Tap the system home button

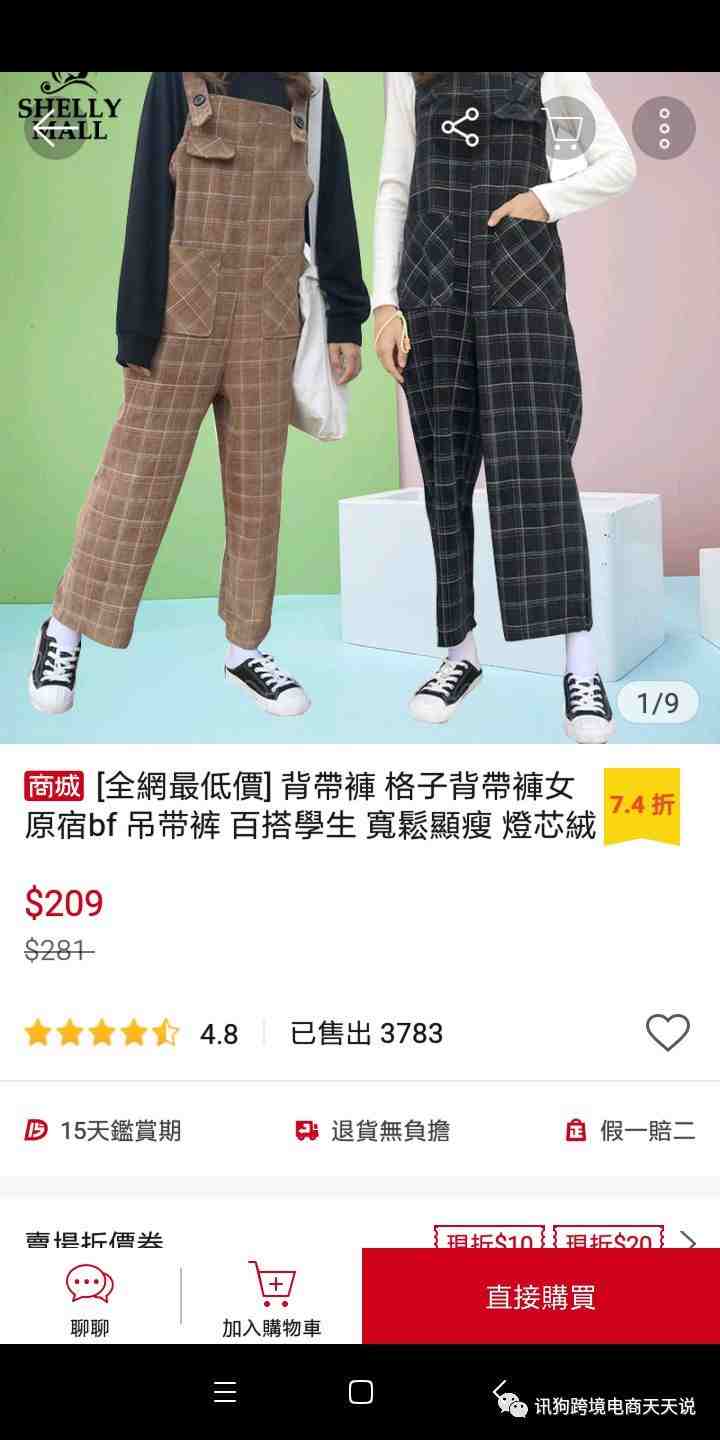[361, 1392]
